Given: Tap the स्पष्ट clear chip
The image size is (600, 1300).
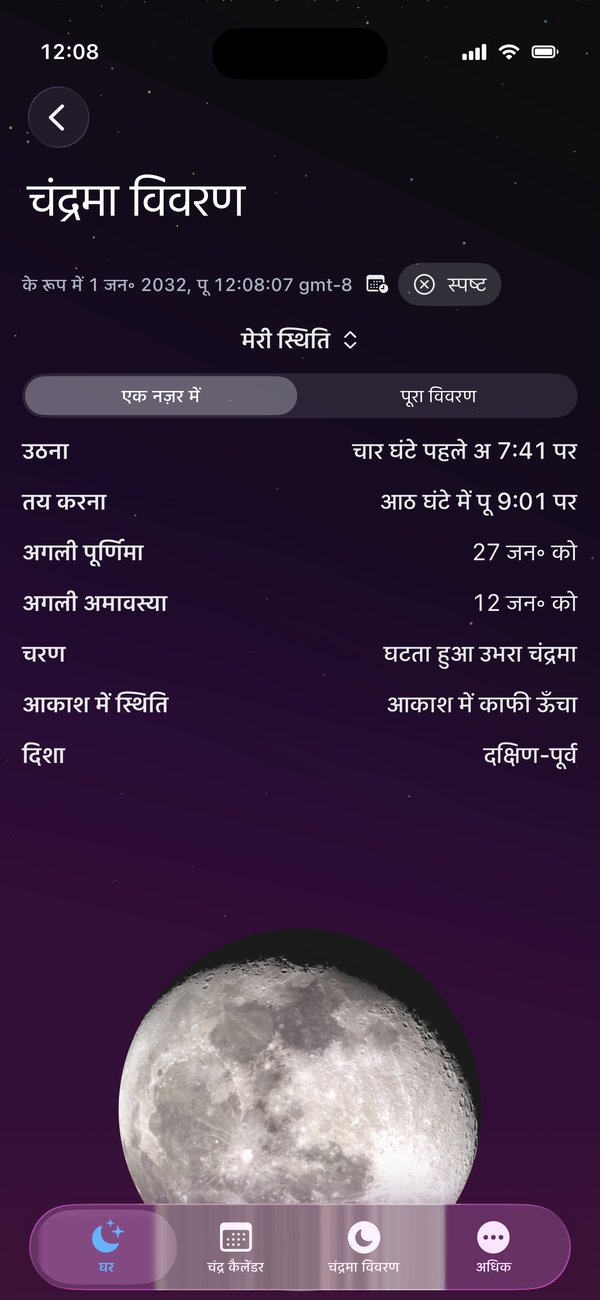Looking at the screenshot, I should (x=449, y=284).
